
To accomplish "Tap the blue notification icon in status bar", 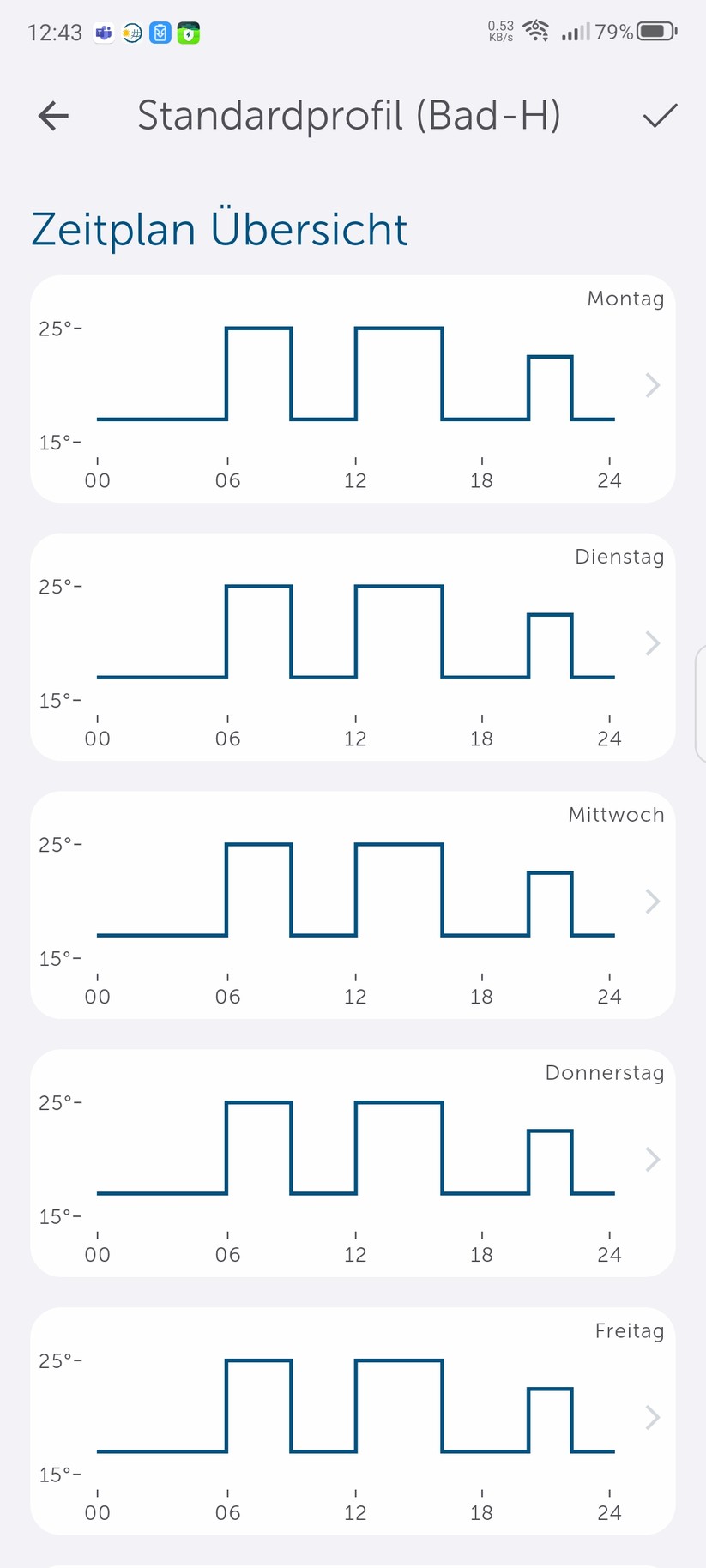I will (160, 33).
